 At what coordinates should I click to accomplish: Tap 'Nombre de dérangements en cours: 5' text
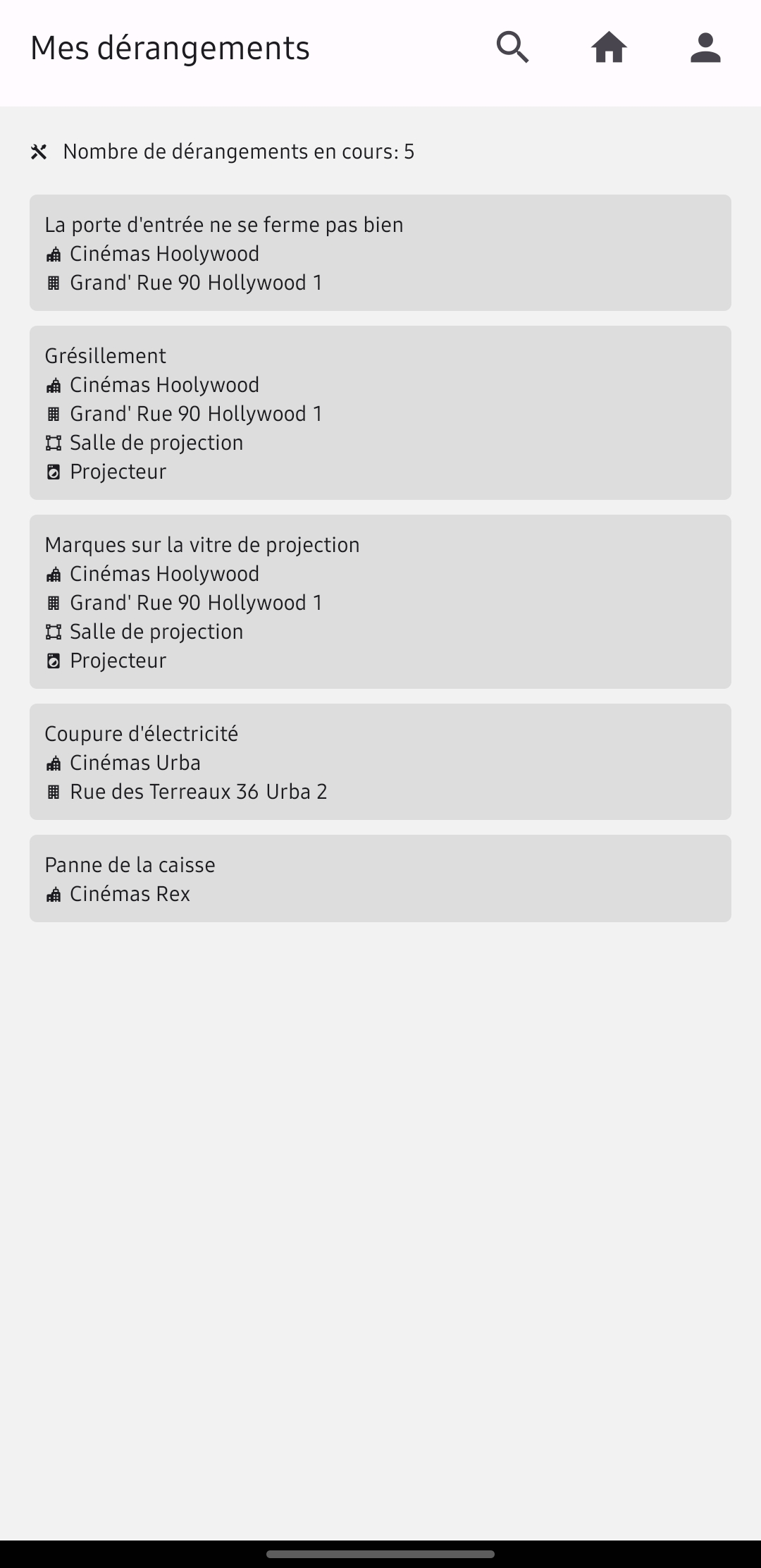238,152
